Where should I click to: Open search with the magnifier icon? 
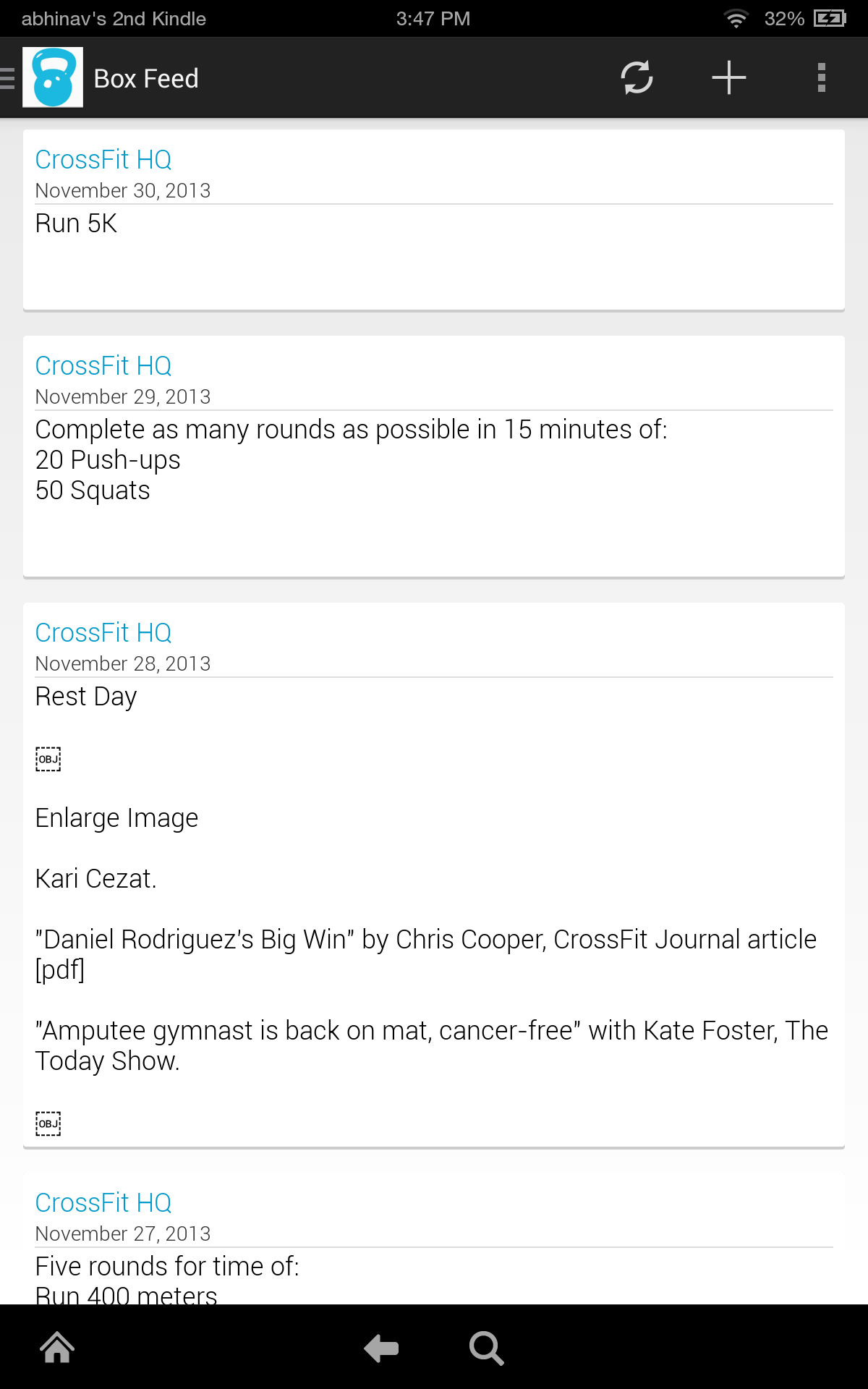487,1346
